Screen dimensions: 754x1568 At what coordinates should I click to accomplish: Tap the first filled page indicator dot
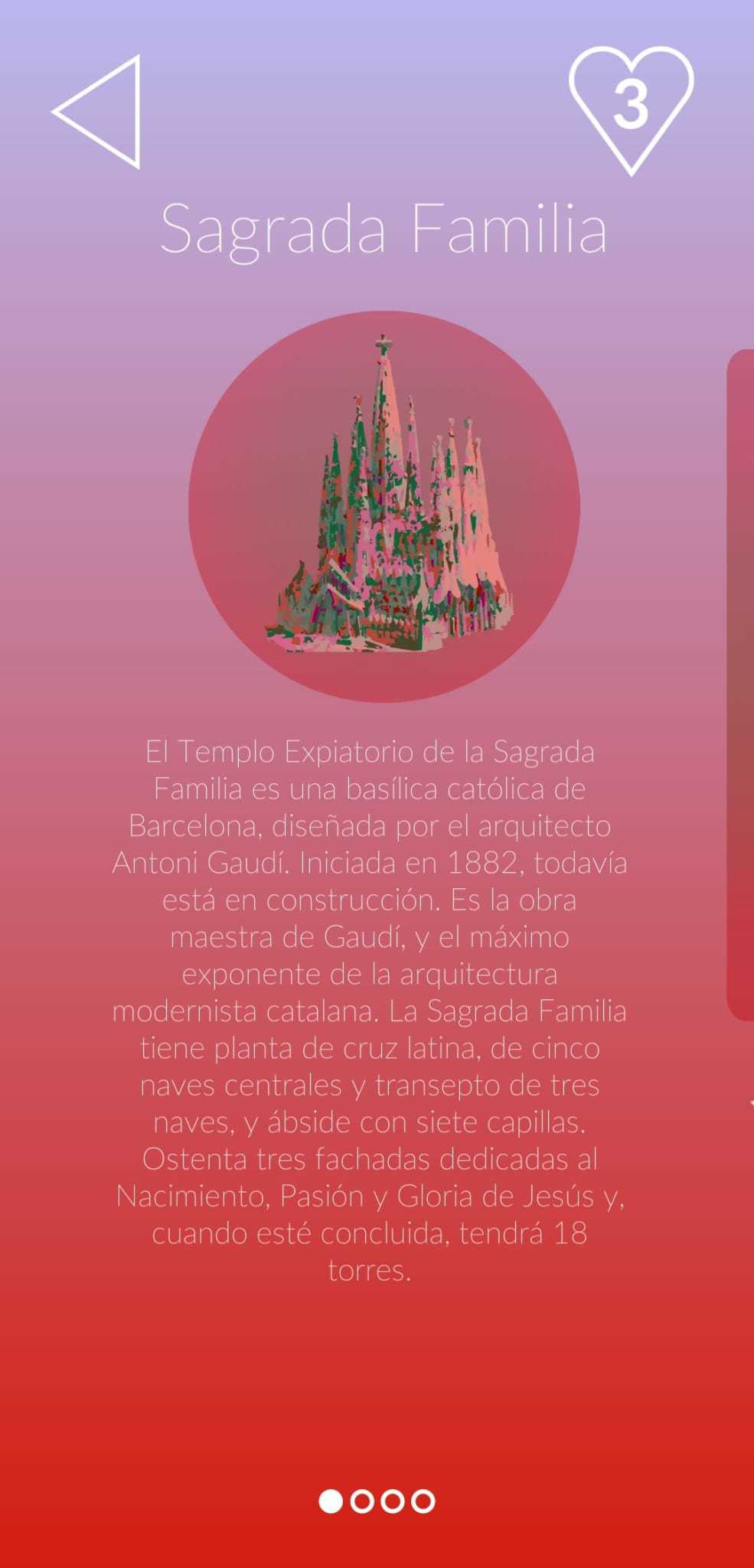pyautogui.click(x=331, y=1501)
